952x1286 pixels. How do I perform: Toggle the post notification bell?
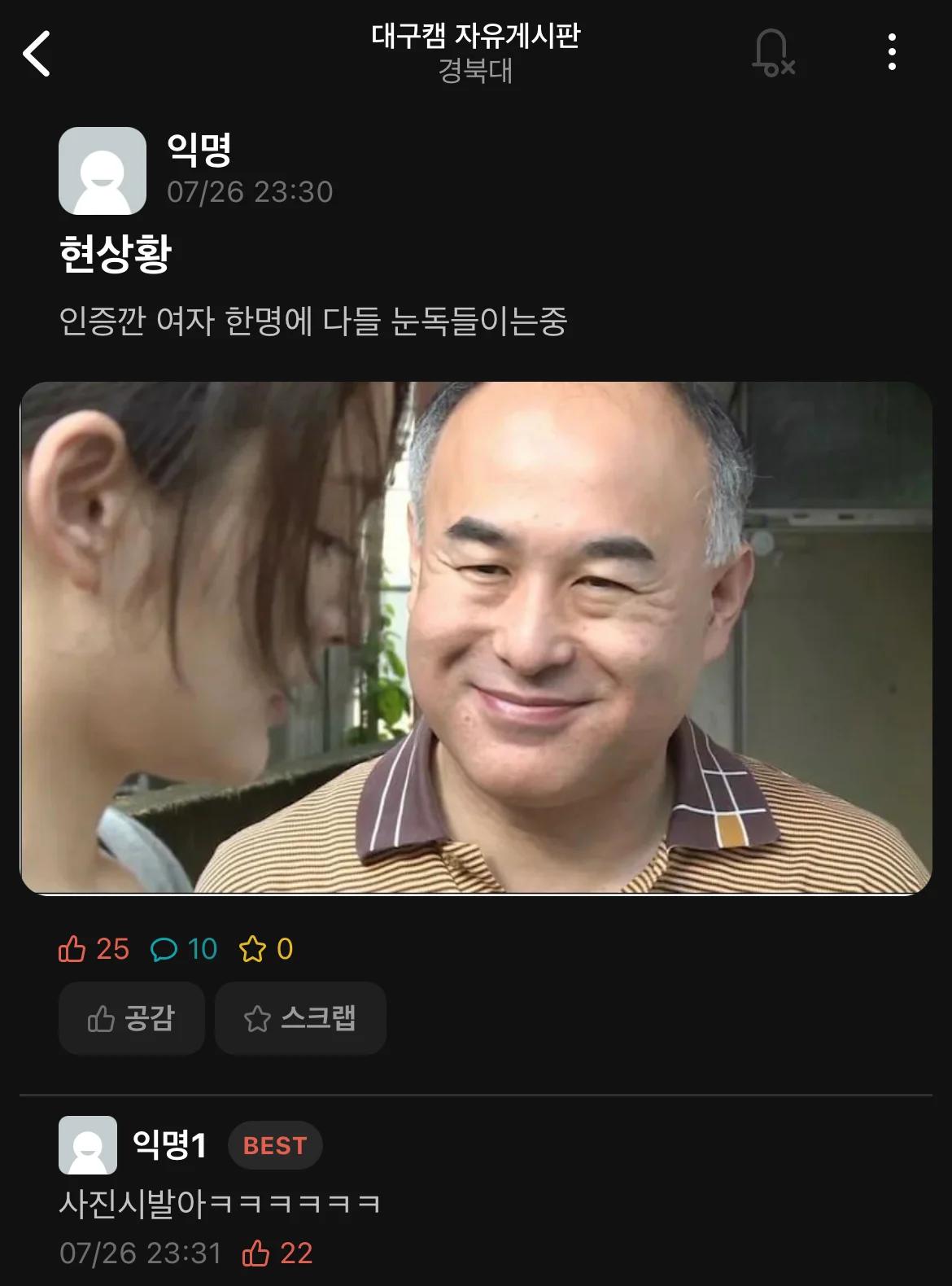(x=771, y=53)
